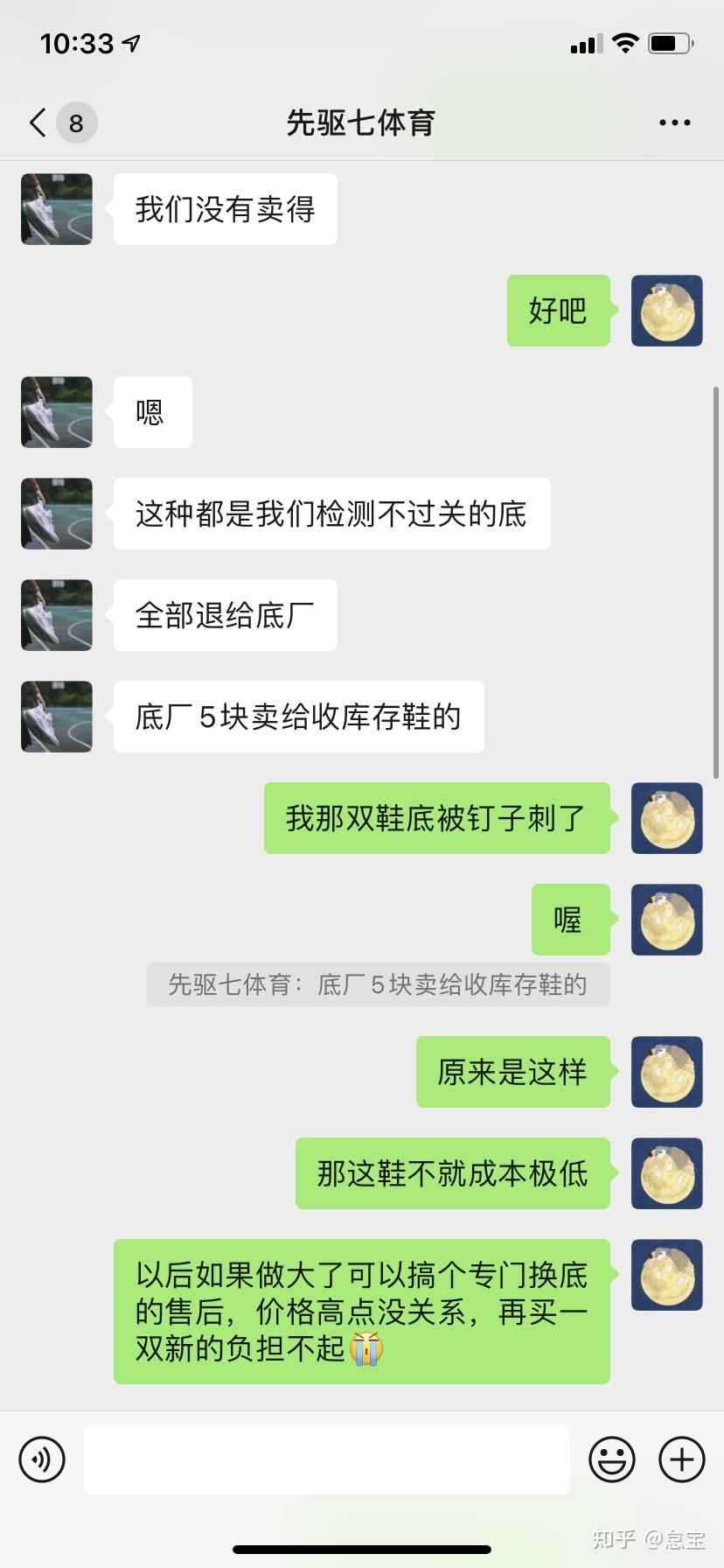Open my avatar beside 原来是这样
724x1568 pixels.
pyautogui.click(x=666, y=1072)
